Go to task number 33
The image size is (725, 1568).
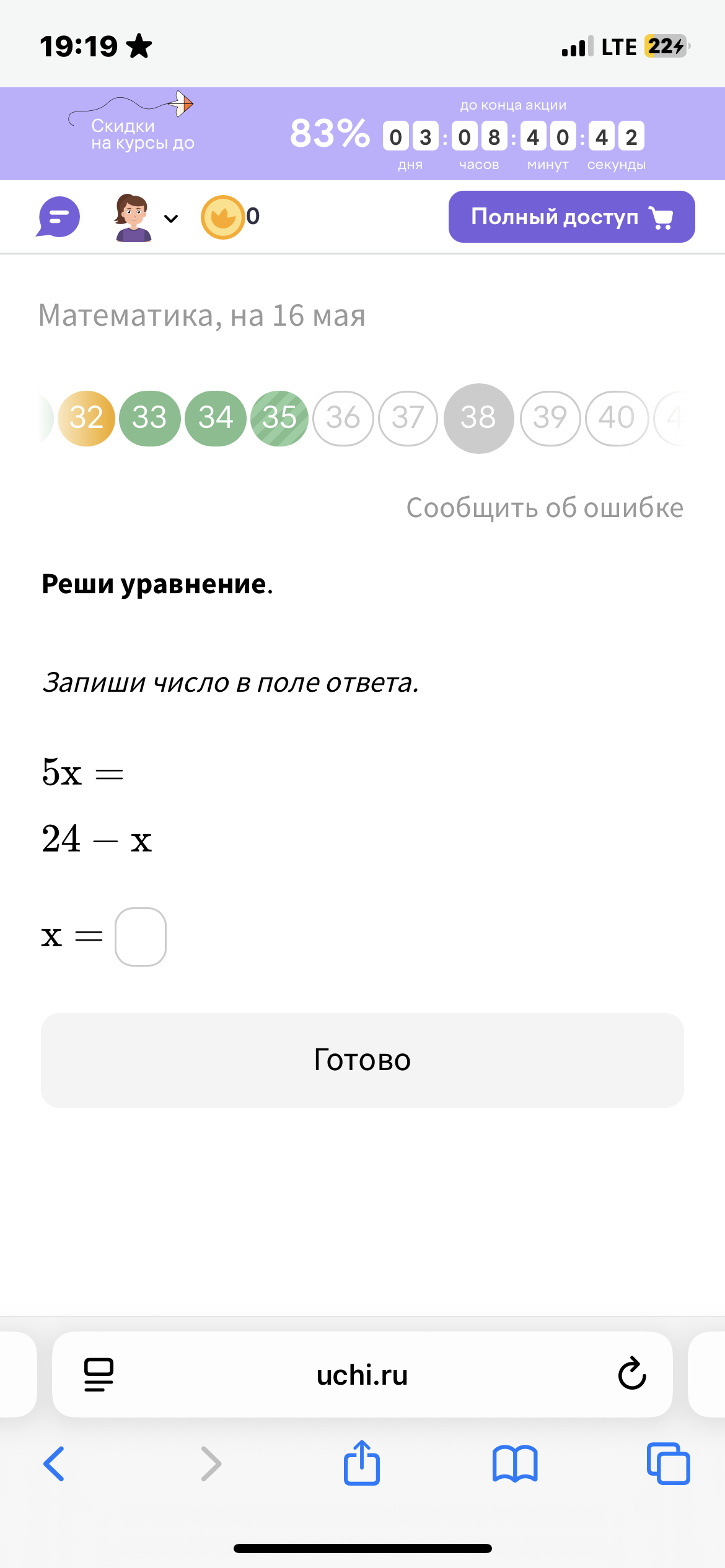[149, 418]
